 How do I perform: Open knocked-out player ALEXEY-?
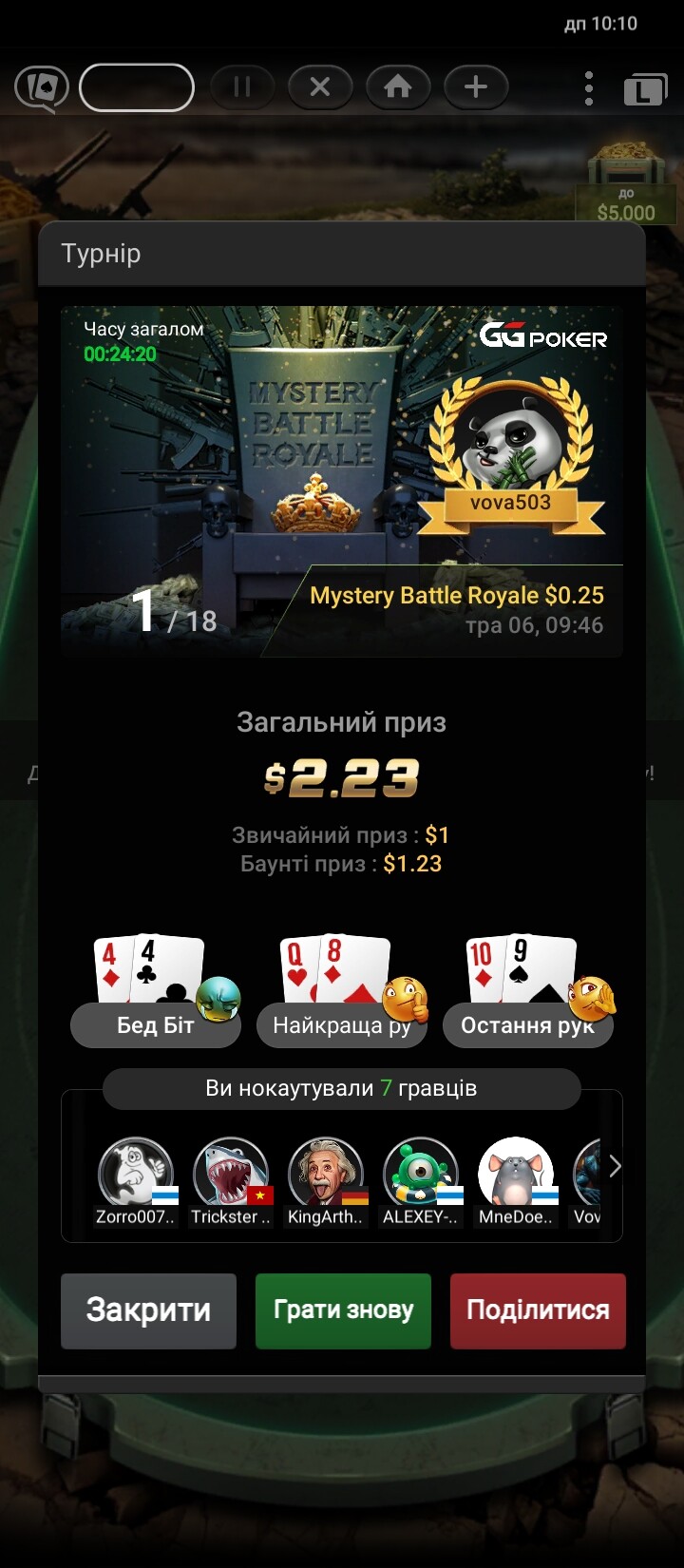pos(421,1182)
